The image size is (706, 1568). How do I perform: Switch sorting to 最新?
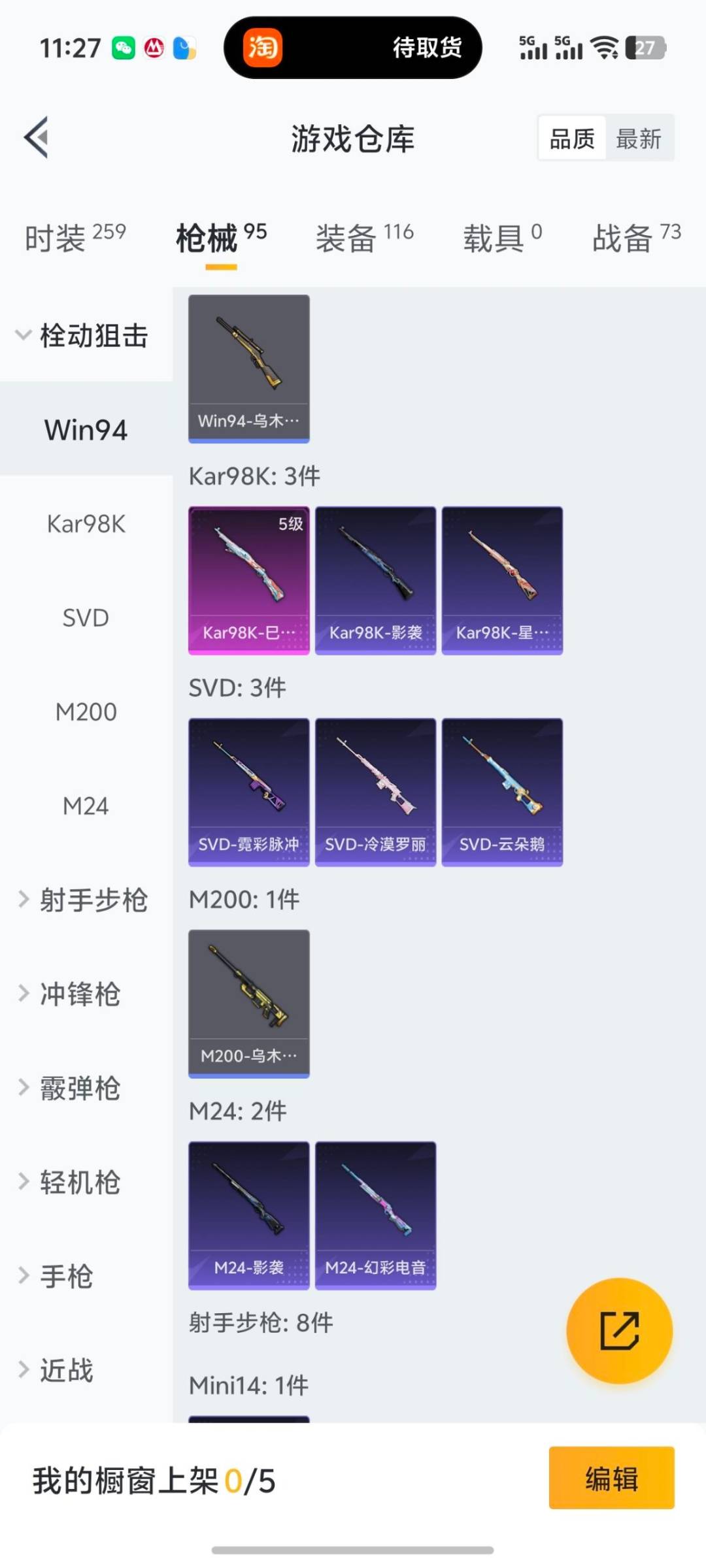click(640, 138)
